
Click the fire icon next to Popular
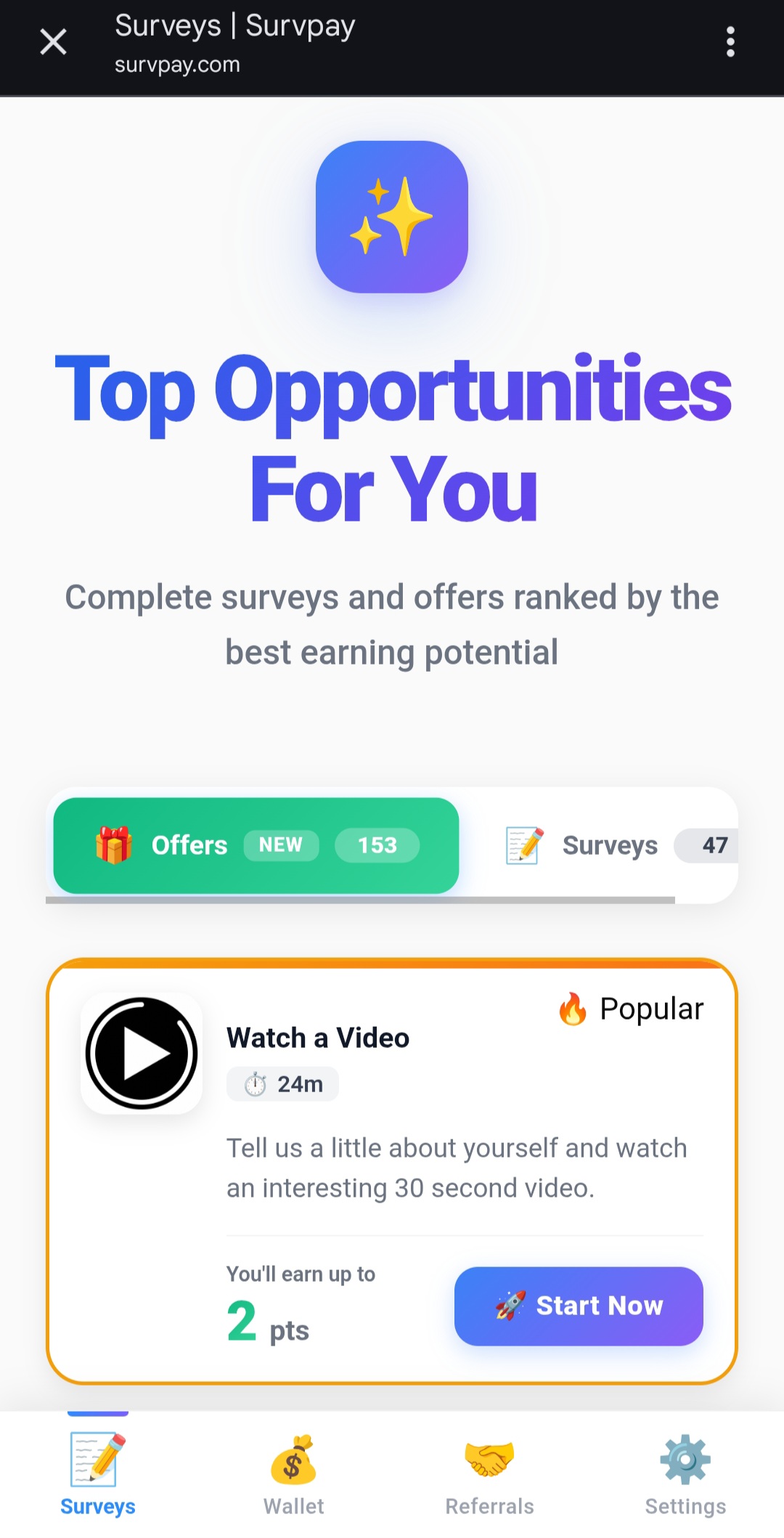tap(573, 1009)
